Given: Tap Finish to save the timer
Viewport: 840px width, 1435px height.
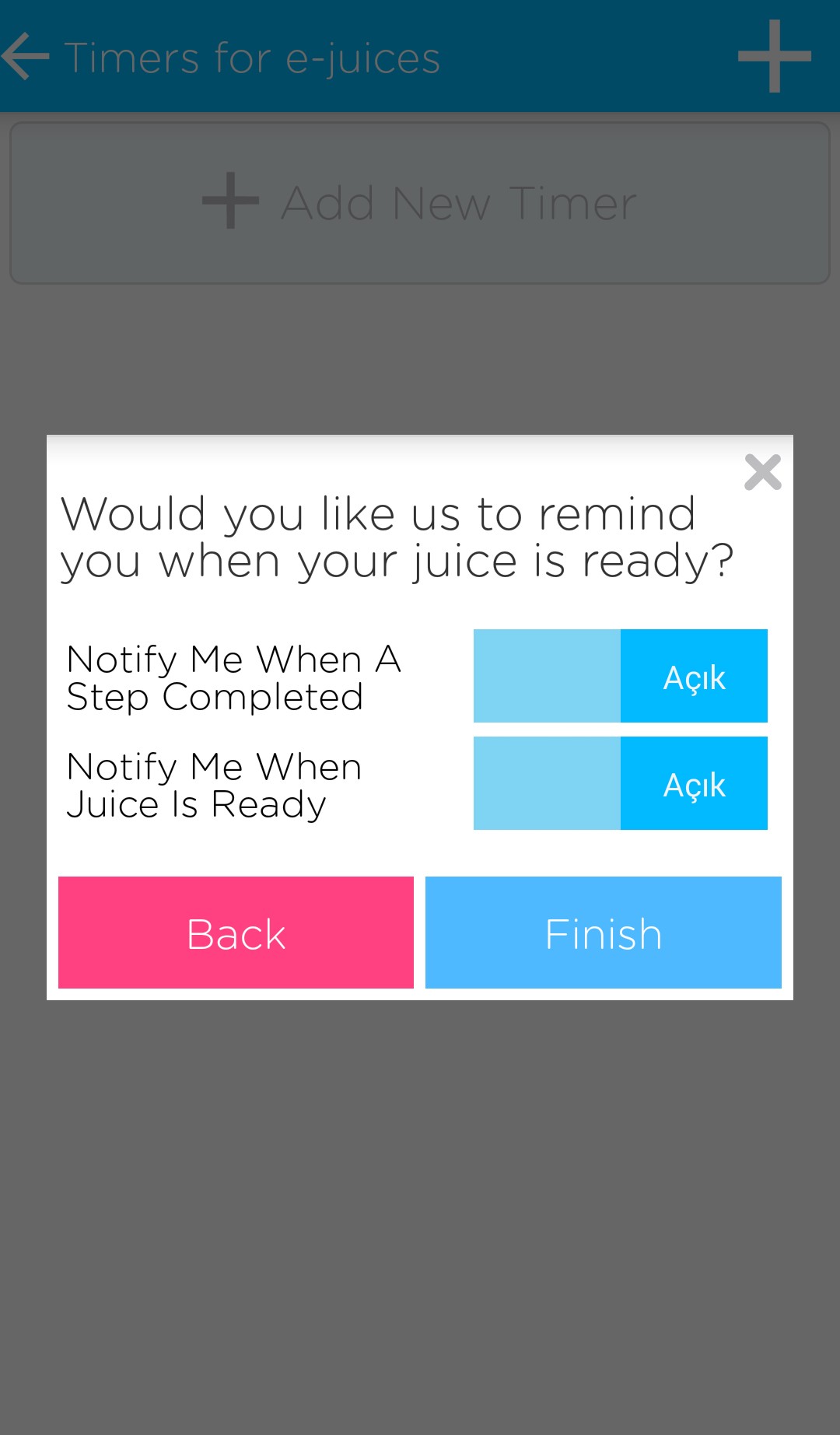Looking at the screenshot, I should [x=603, y=933].
